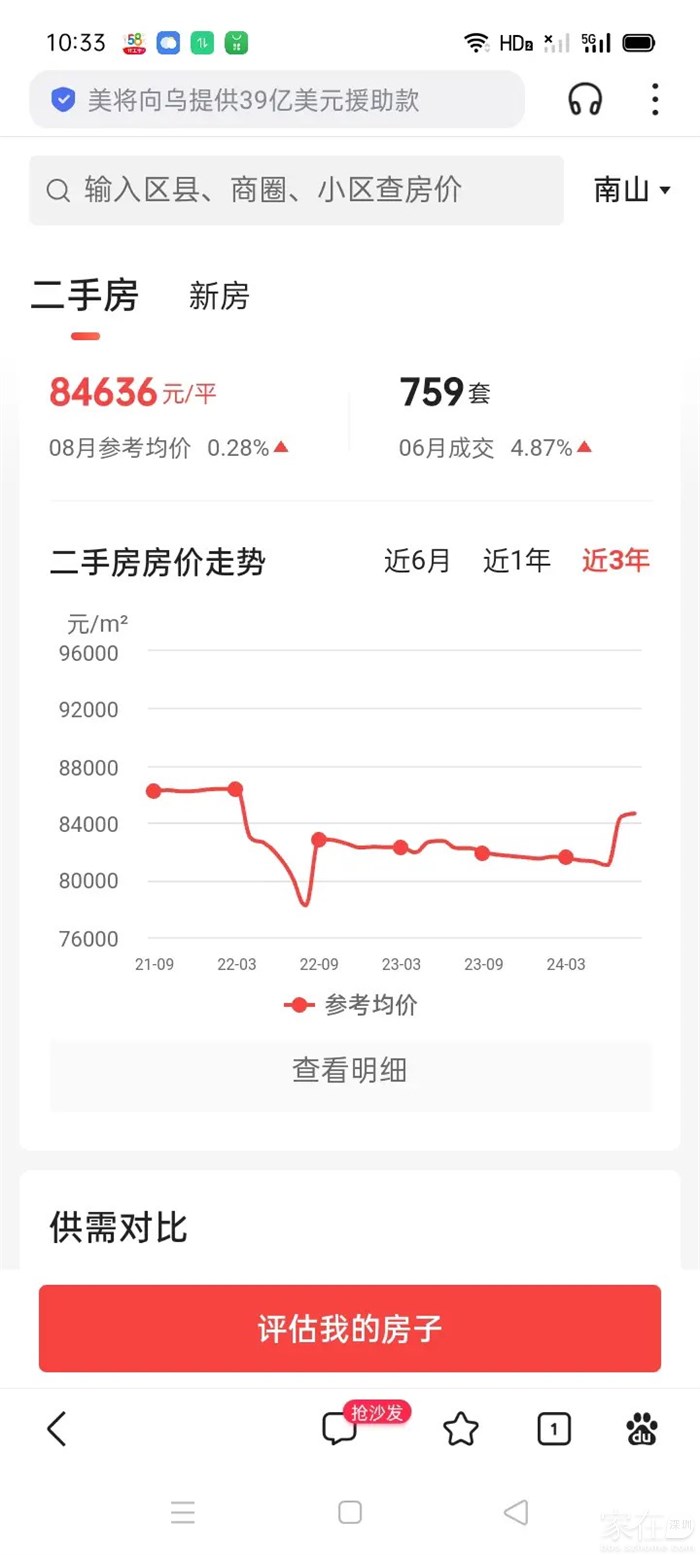Tap the 查看明细 button

click(x=350, y=1071)
